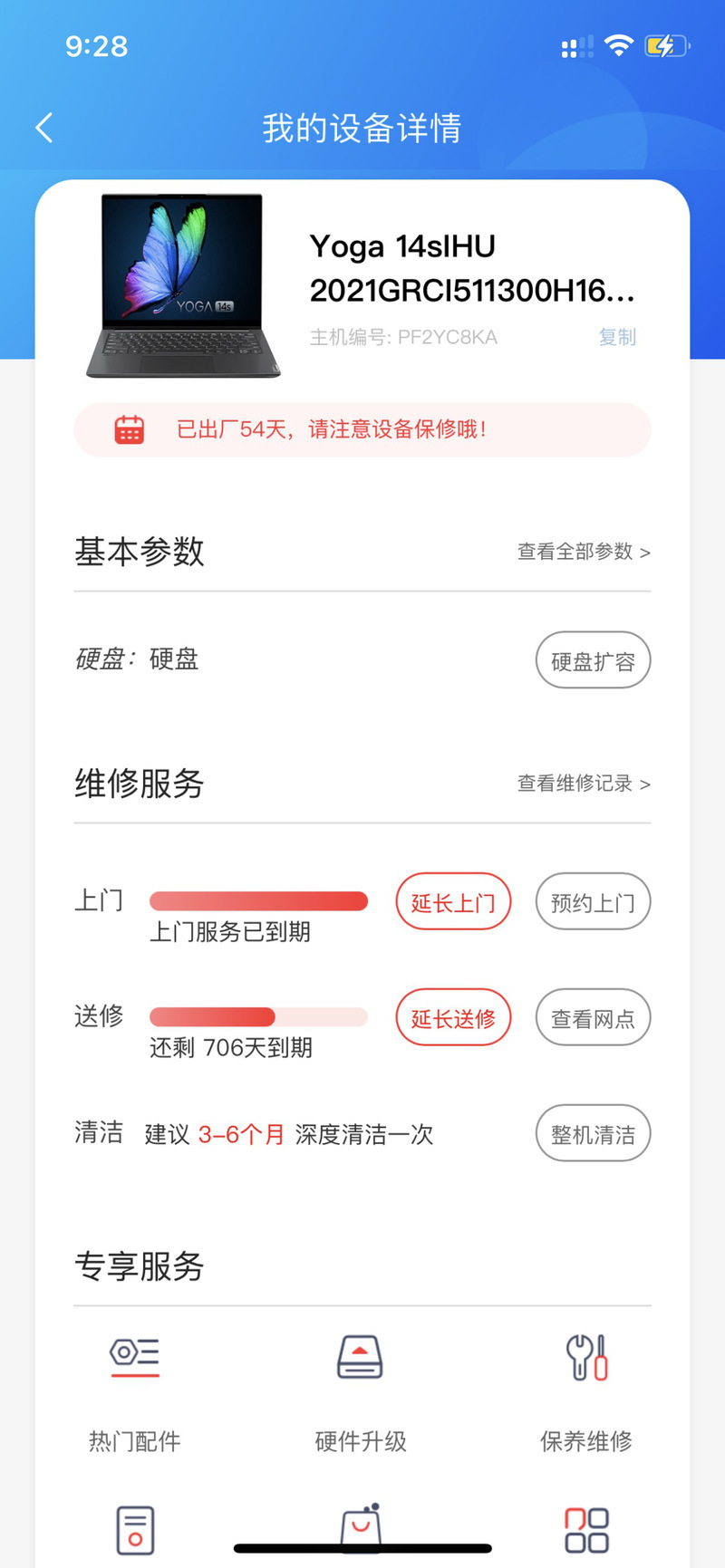Viewport: 725px width, 1568px height.
Task: Go back using the top-left arrow
Action: point(43,128)
